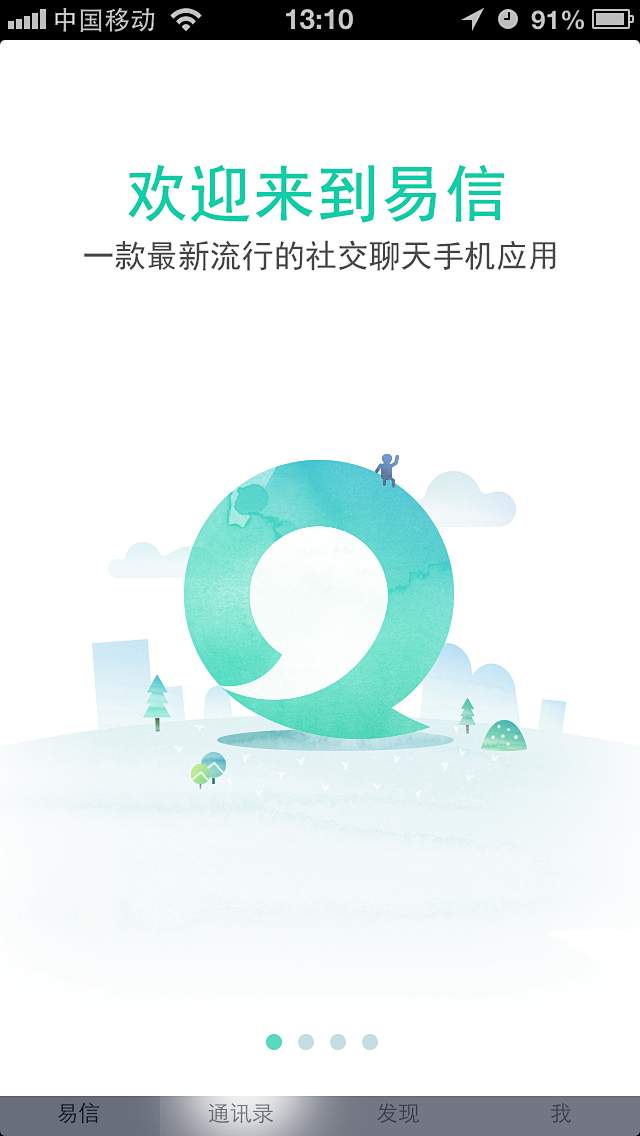
Task: Go to the 发现 discover tab
Action: tap(399, 1115)
